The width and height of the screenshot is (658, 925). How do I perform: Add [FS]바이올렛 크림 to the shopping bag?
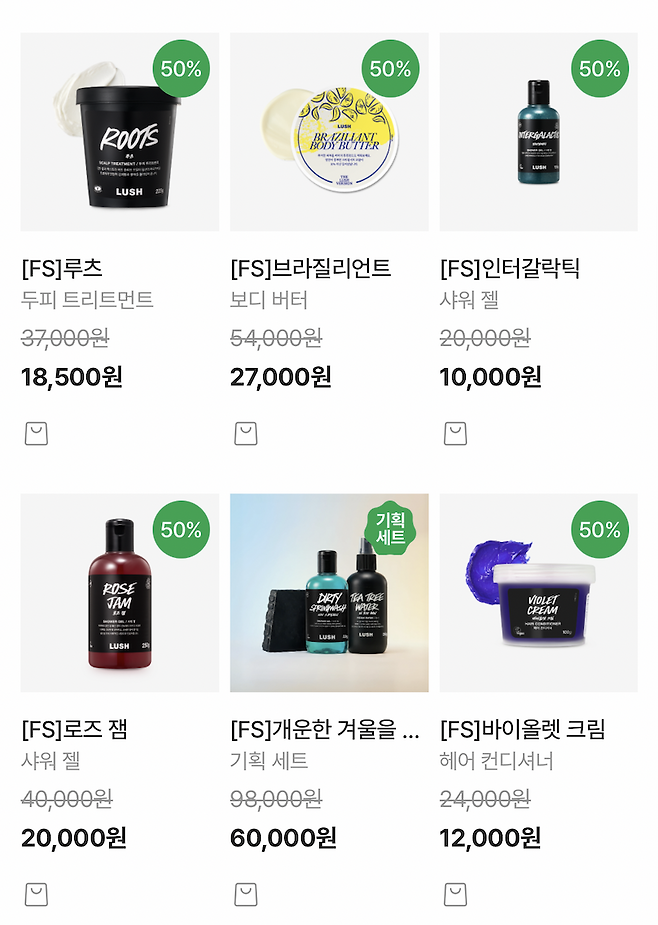tap(455, 894)
